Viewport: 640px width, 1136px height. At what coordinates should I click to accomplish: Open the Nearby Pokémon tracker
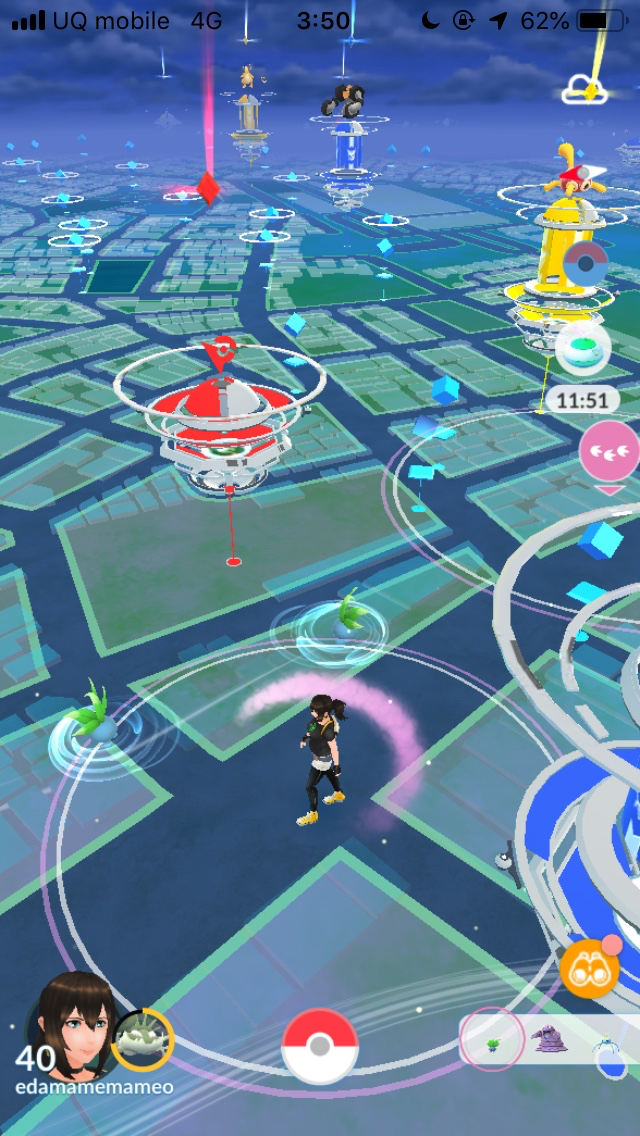(x=550, y=1040)
